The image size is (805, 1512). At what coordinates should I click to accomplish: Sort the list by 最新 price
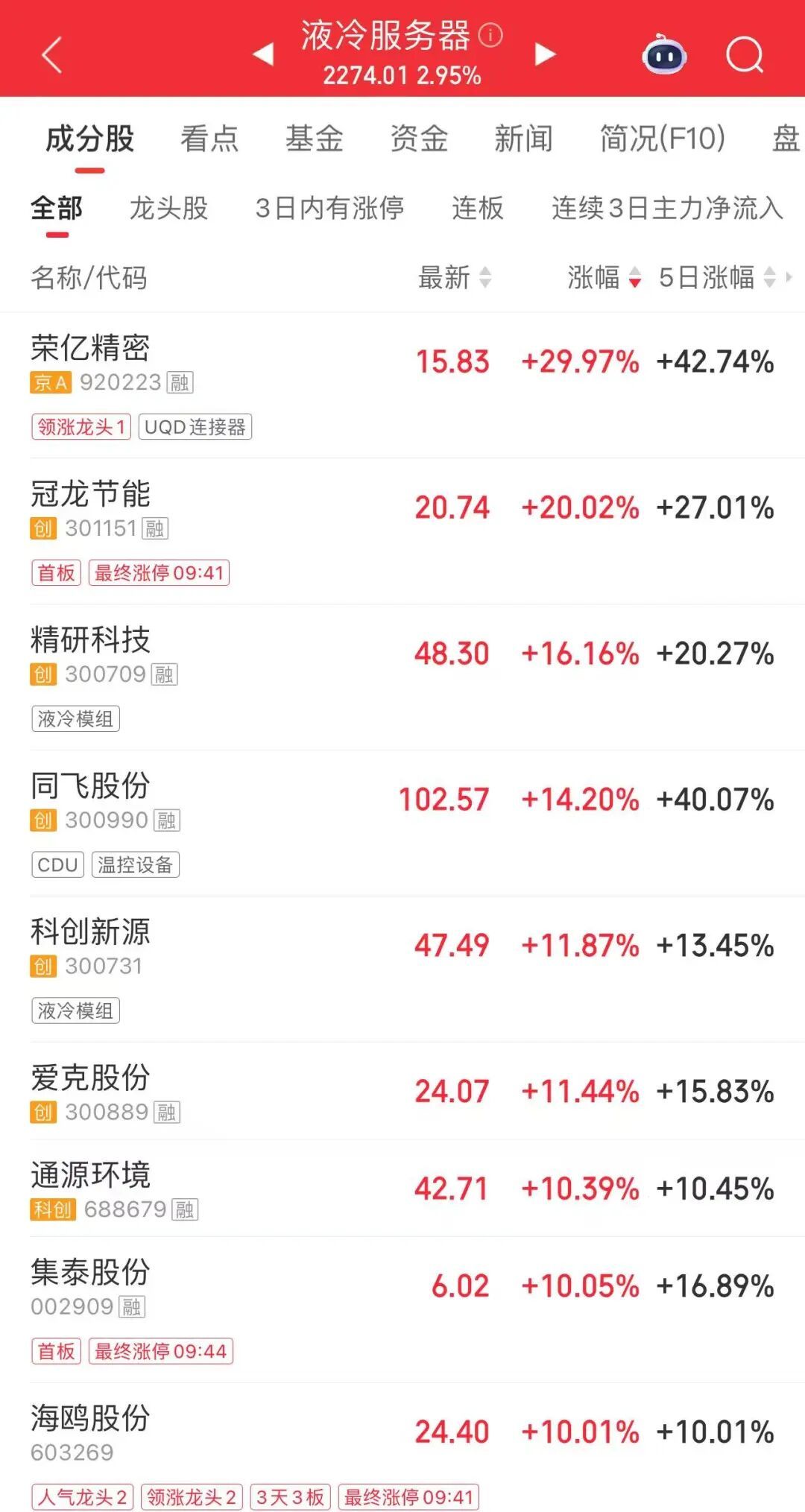[x=455, y=277]
